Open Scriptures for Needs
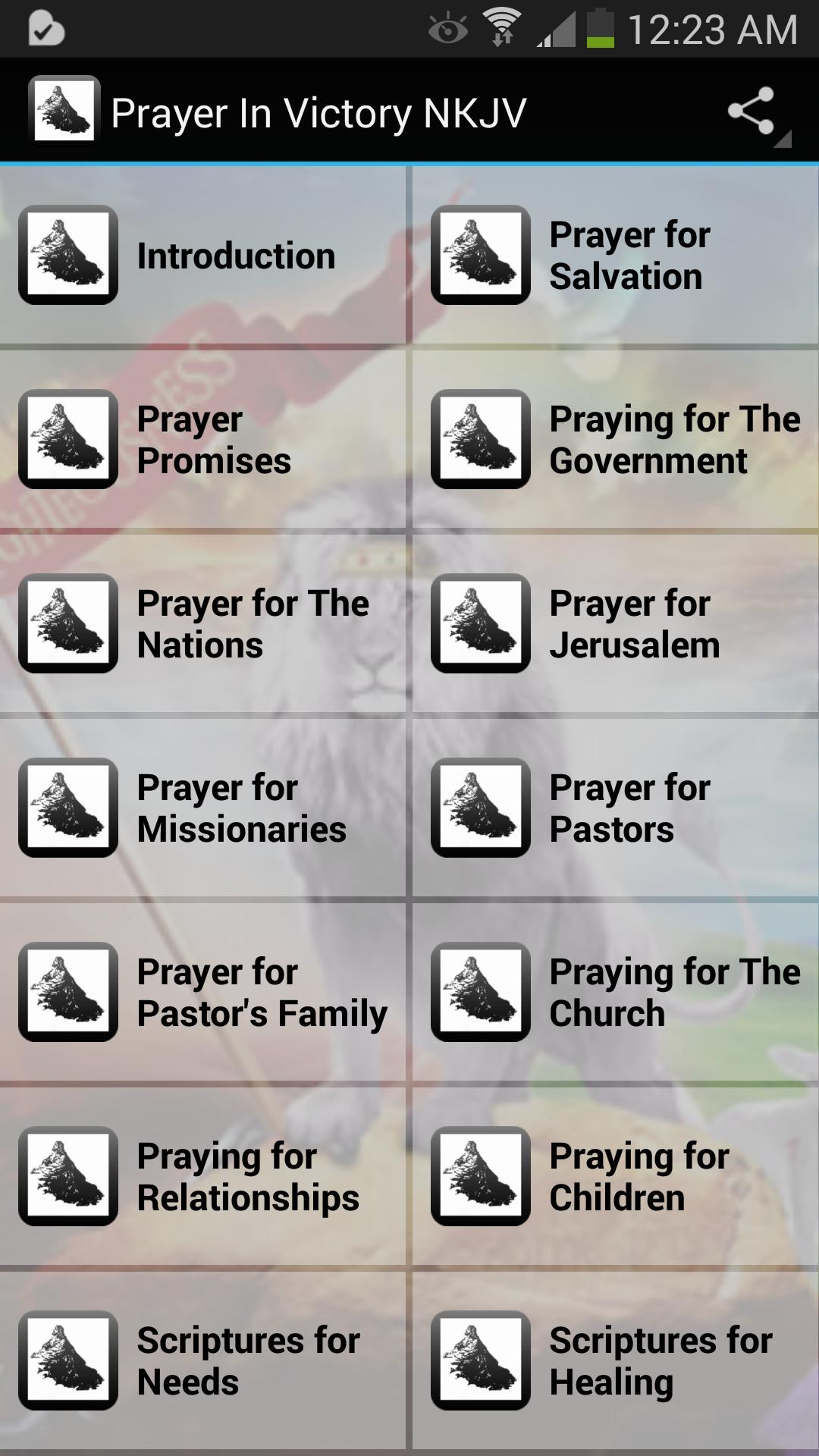The image size is (819, 1456). [205, 1361]
